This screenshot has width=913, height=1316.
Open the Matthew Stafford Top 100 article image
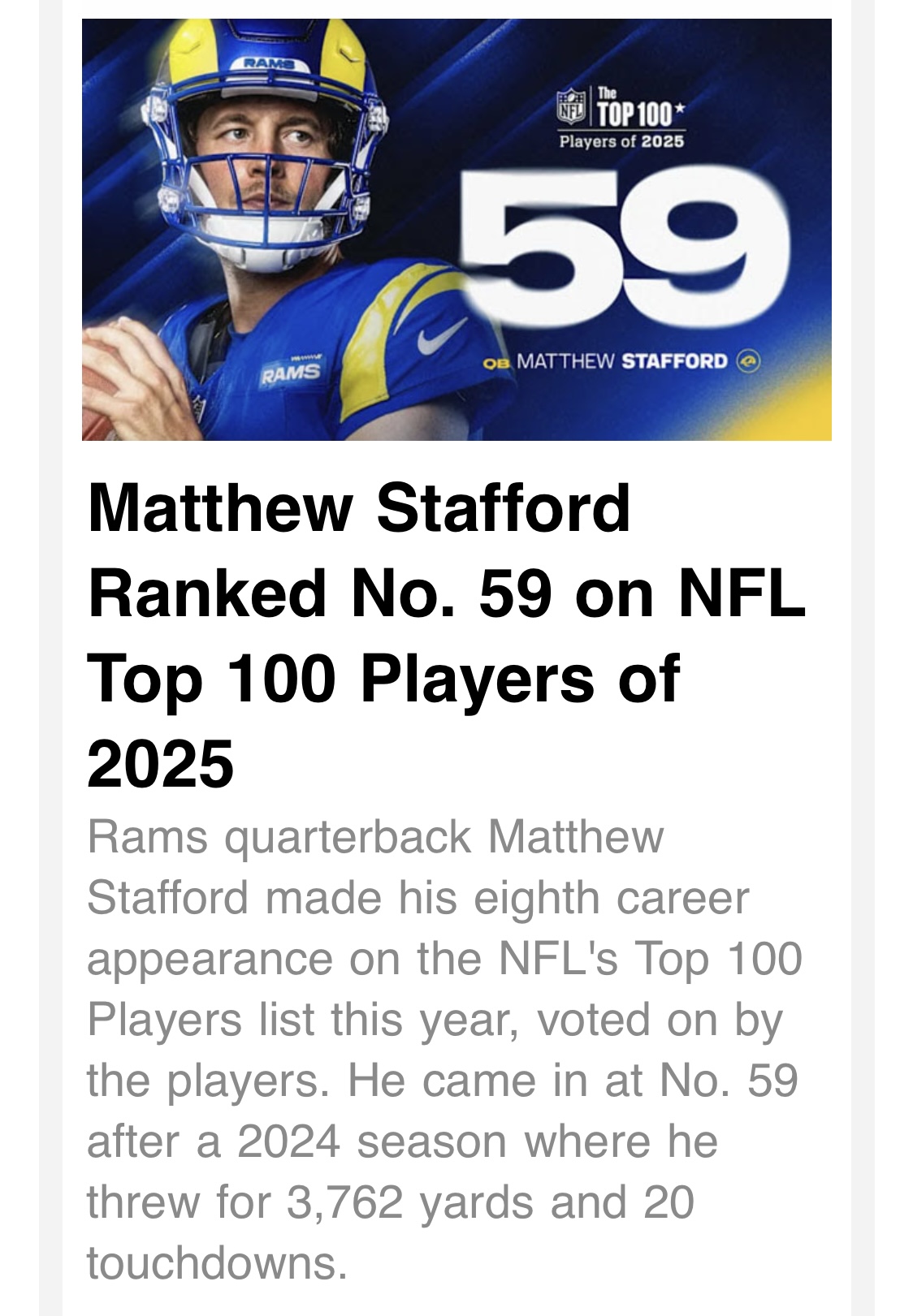click(456, 230)
